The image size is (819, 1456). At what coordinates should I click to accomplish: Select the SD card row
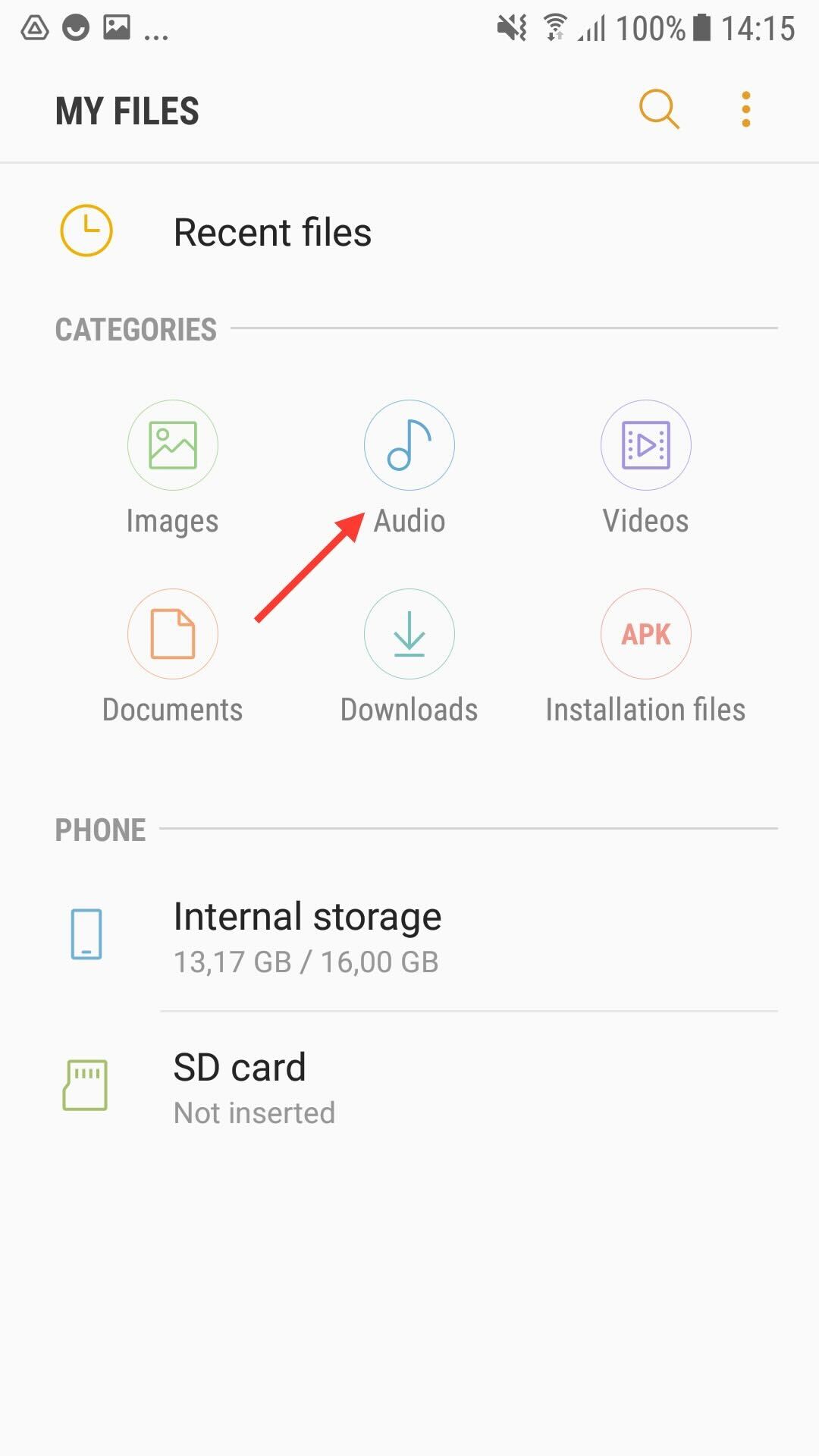(253, 1087)
